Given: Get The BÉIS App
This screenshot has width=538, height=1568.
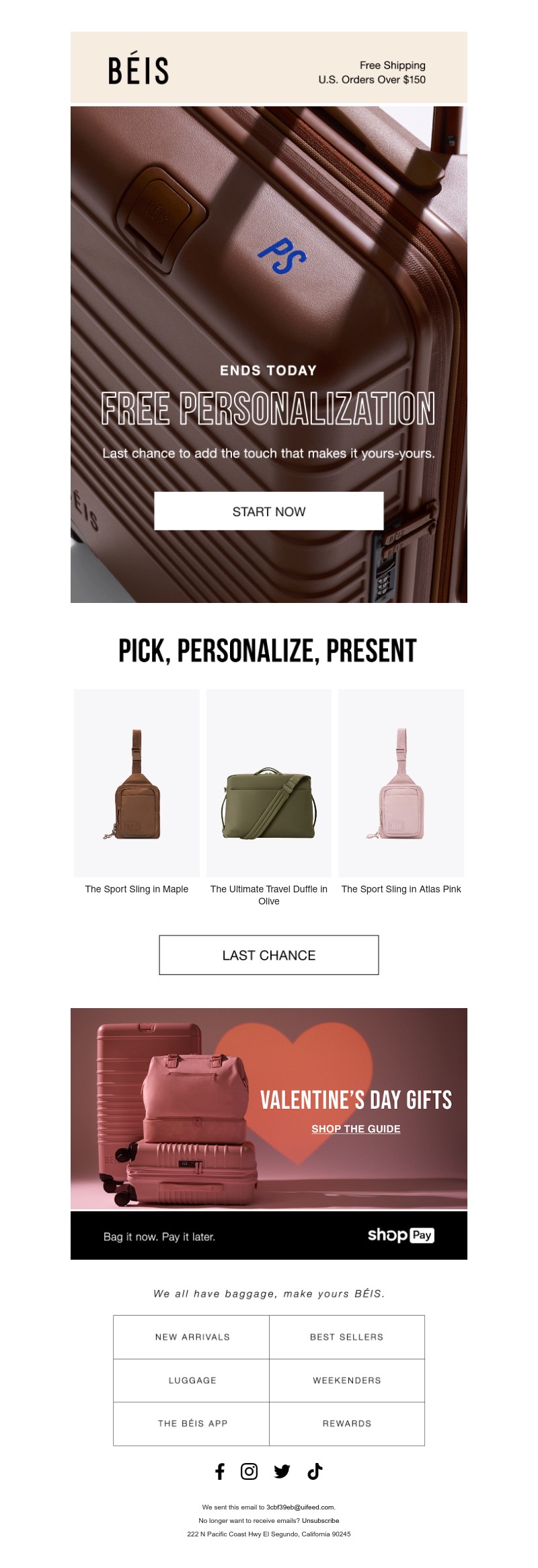Looking at the screenshot, I should click(192, 1423).
